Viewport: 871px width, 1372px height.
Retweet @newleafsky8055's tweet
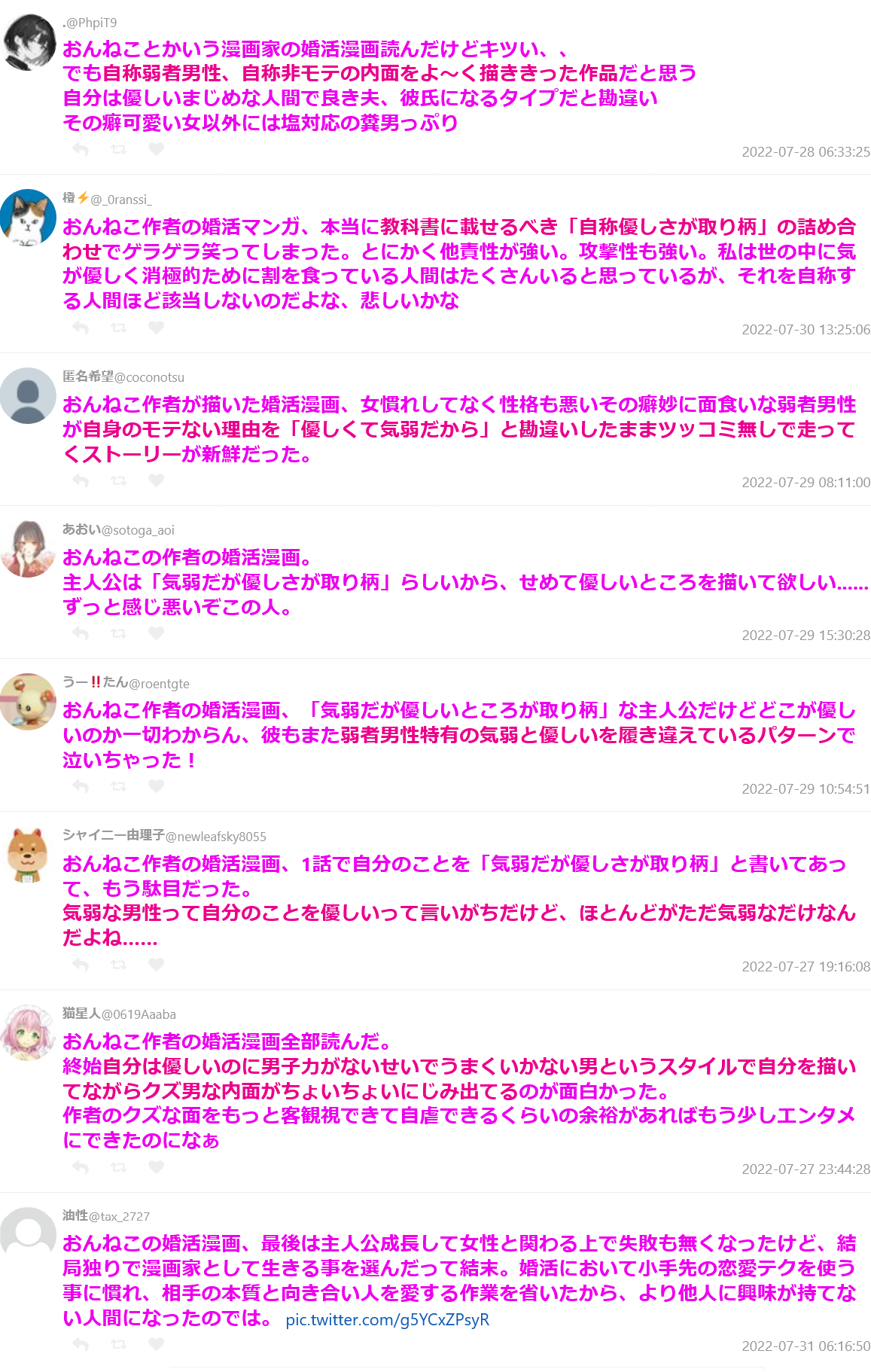[118, 965]
